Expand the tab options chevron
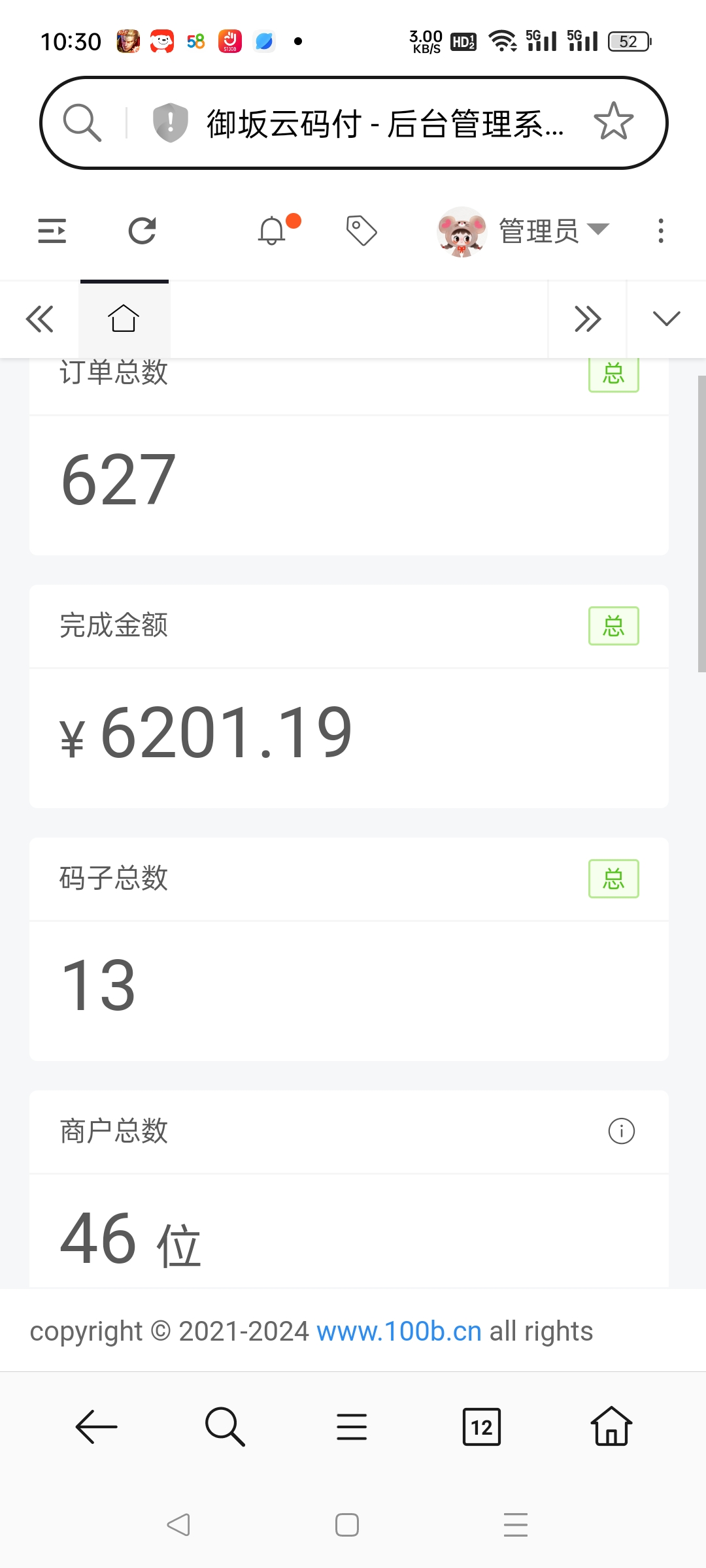706x1568 pixels. (x=666, y=319)
